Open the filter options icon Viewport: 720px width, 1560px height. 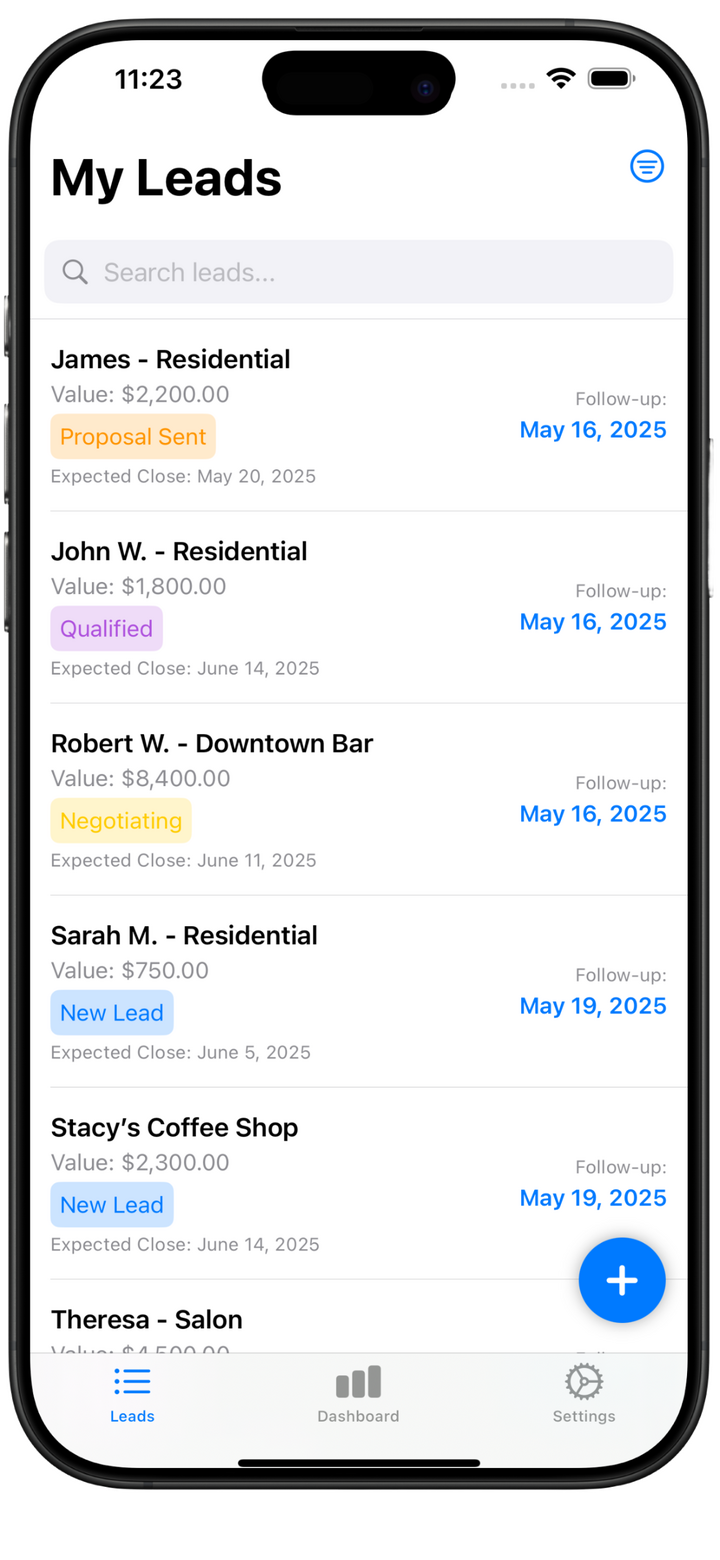(x=647, y=166)
